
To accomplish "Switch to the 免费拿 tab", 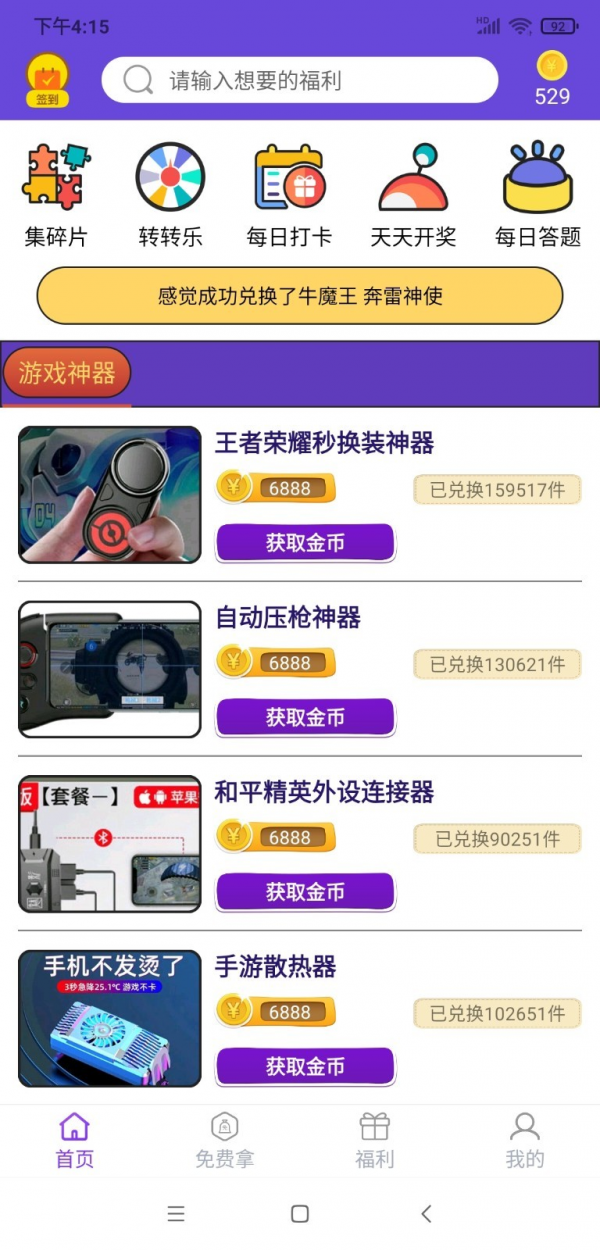I will 224,1140.
